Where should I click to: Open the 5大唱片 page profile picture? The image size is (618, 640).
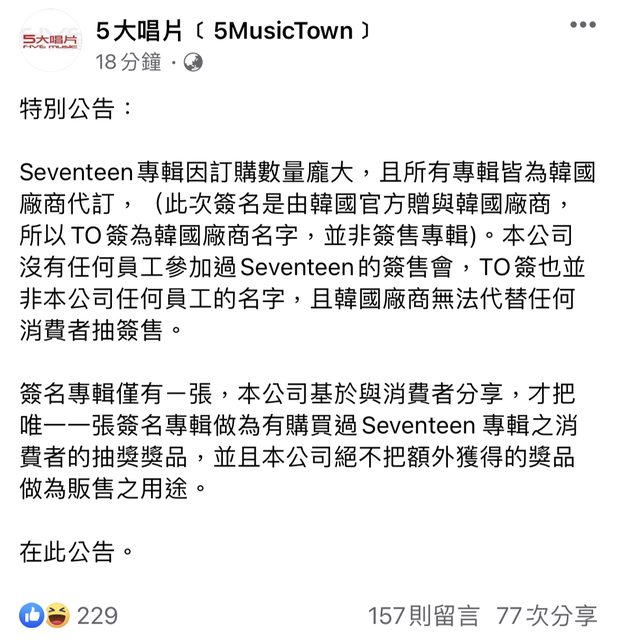point(51,42)
